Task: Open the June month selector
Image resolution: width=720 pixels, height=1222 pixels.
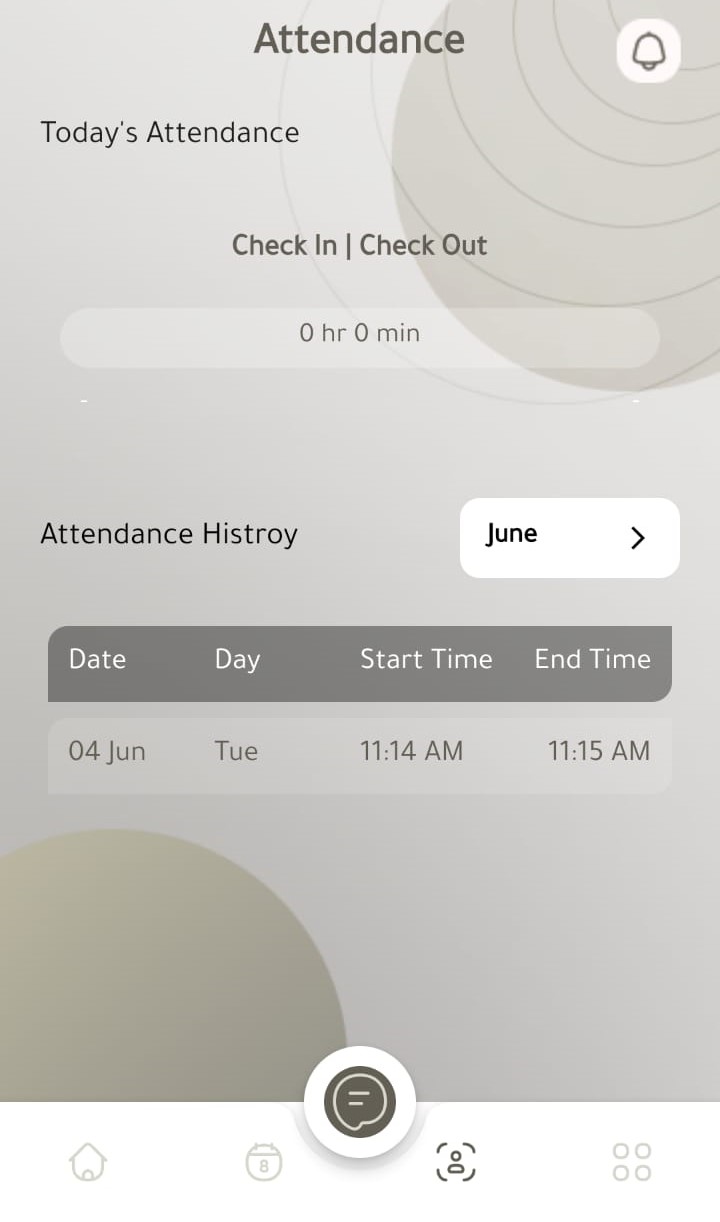Action: pos(569,538)
